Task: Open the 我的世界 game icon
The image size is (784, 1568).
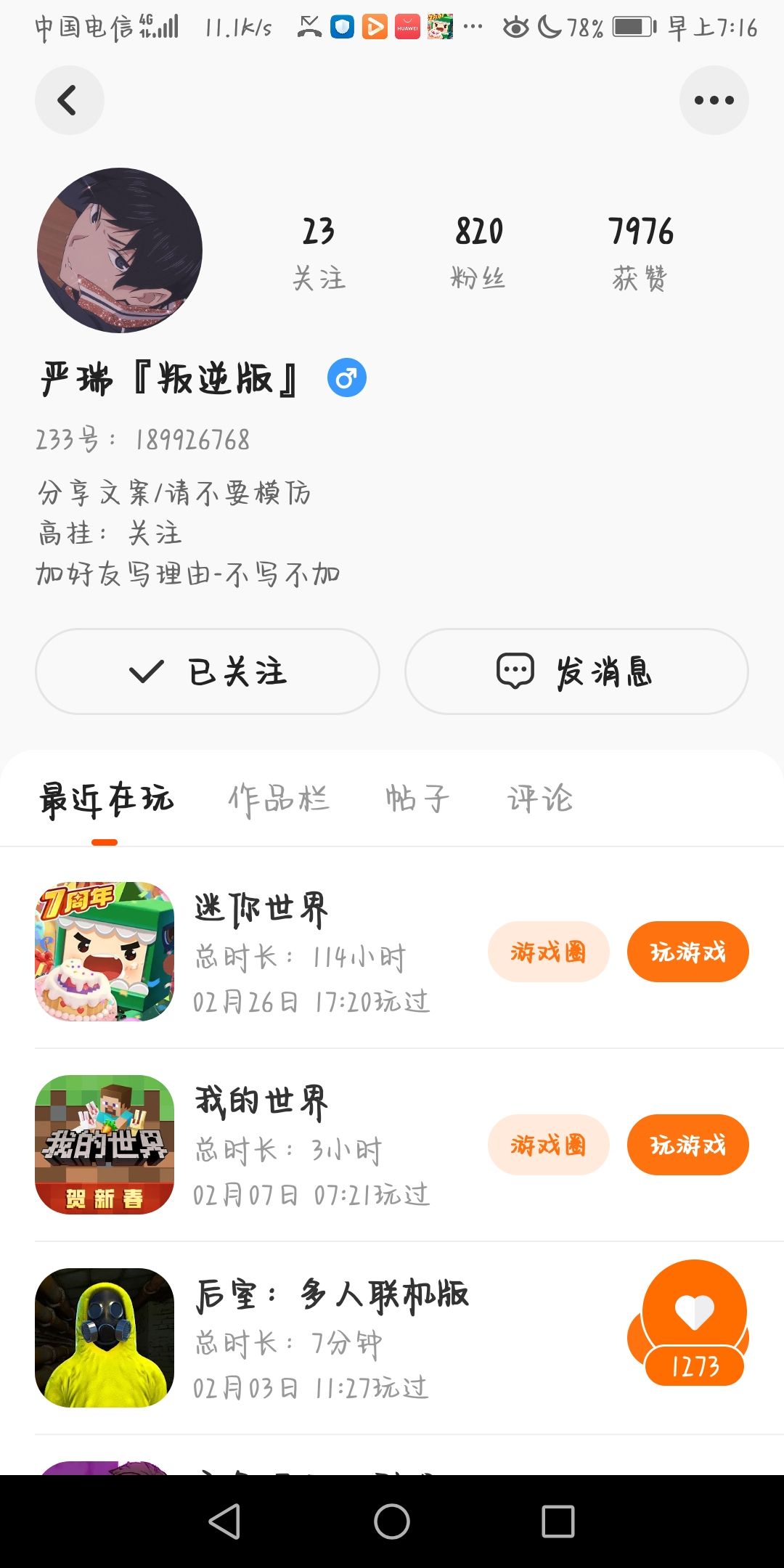Action: click(x=105, y=1145)
